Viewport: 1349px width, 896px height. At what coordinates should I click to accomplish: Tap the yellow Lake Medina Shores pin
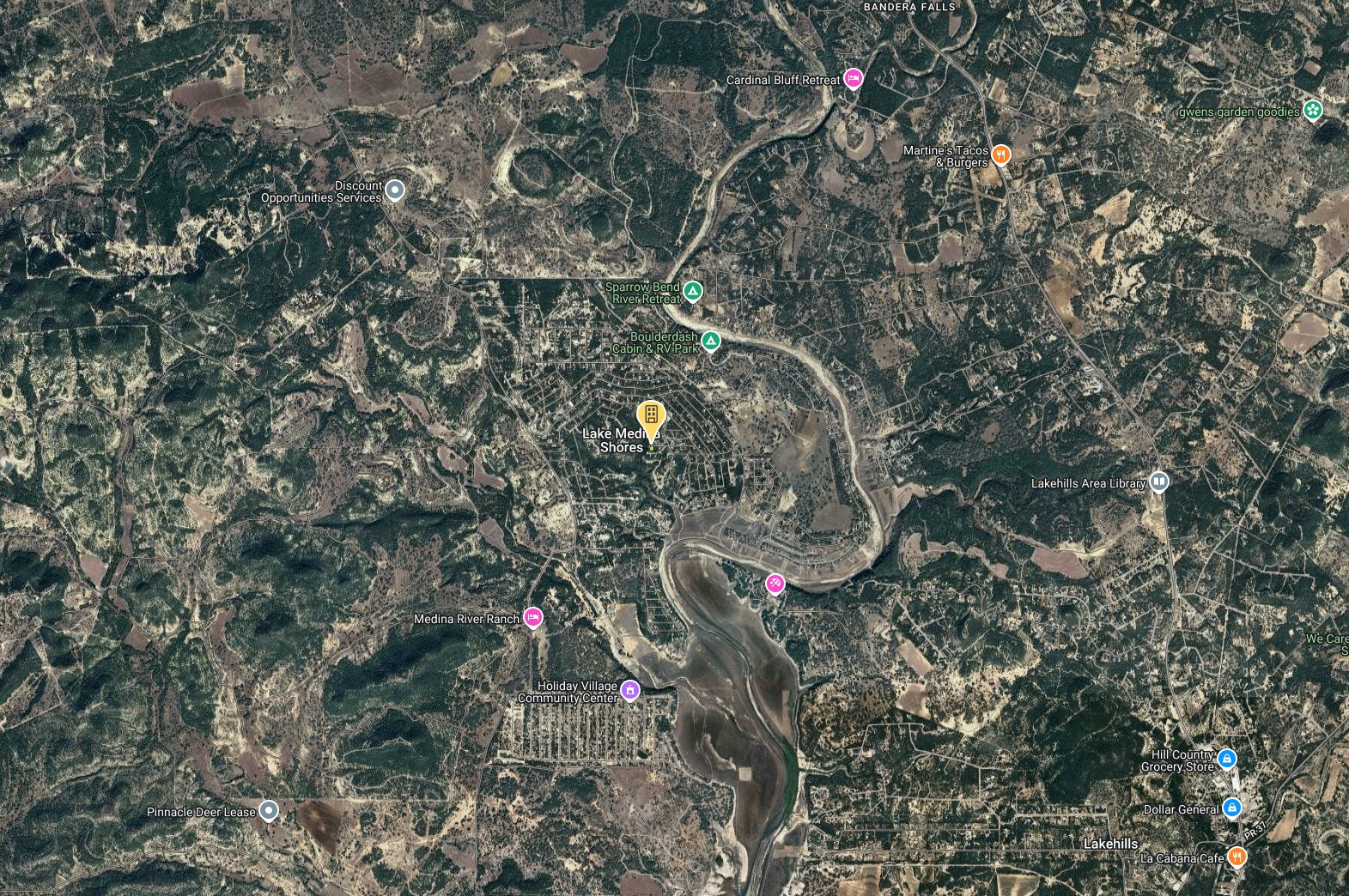[x=651, y=418]
